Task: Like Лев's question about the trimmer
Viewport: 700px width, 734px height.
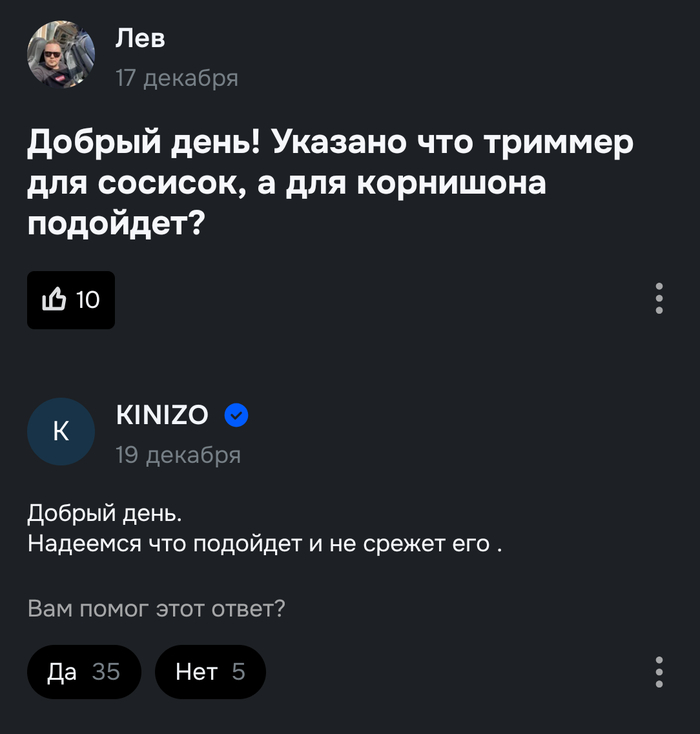Action: coord(70,299)
